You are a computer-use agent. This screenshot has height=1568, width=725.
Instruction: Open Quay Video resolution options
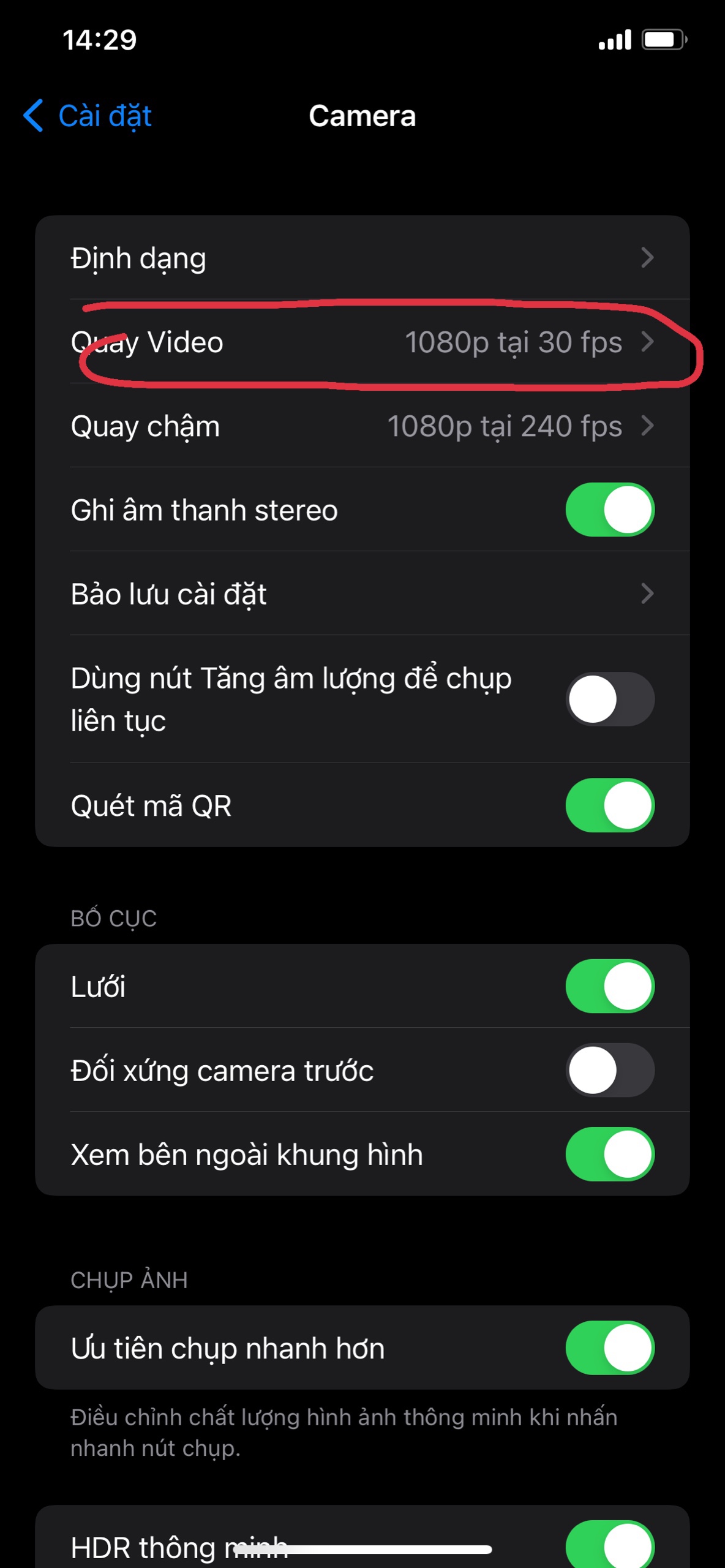click(362, 342)
